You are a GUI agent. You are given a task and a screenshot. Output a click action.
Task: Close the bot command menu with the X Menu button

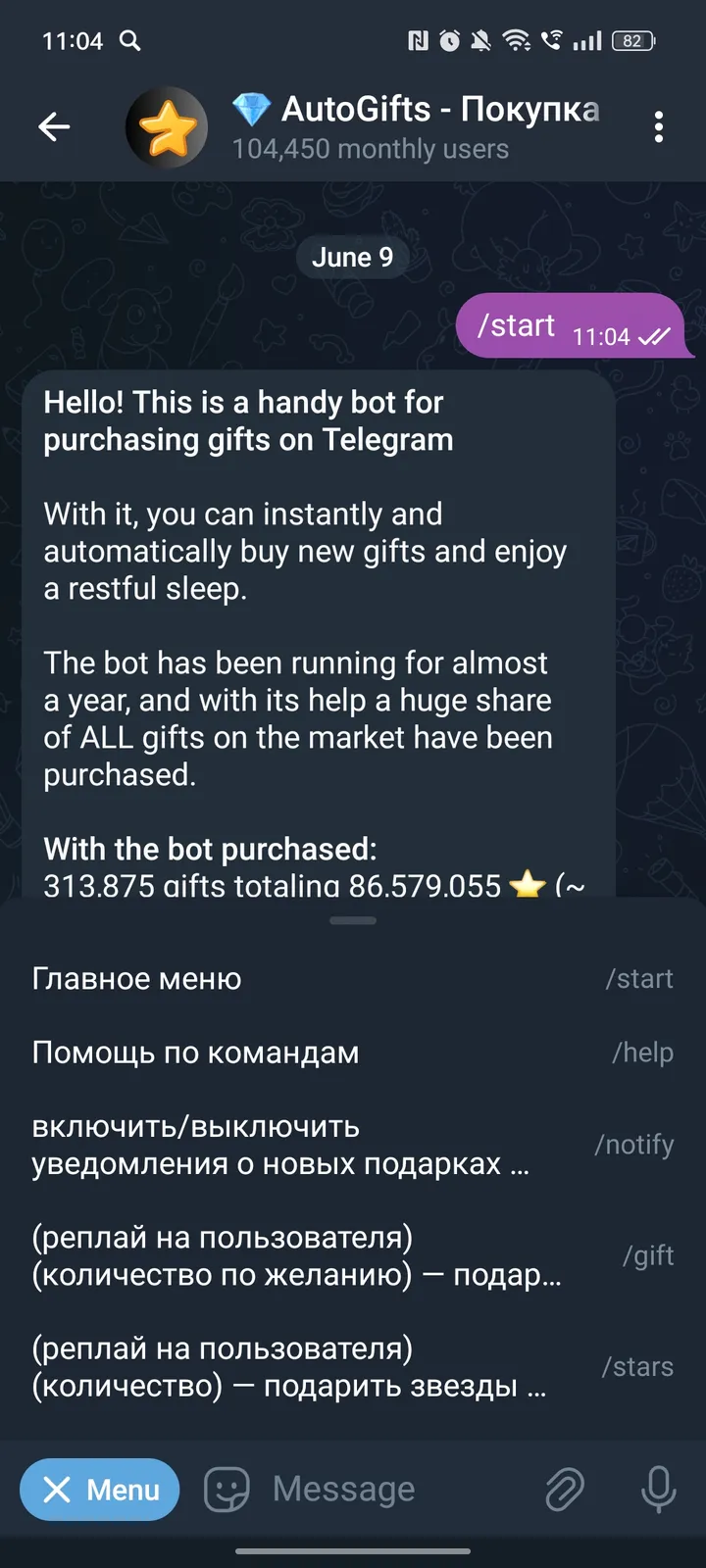99,1490
